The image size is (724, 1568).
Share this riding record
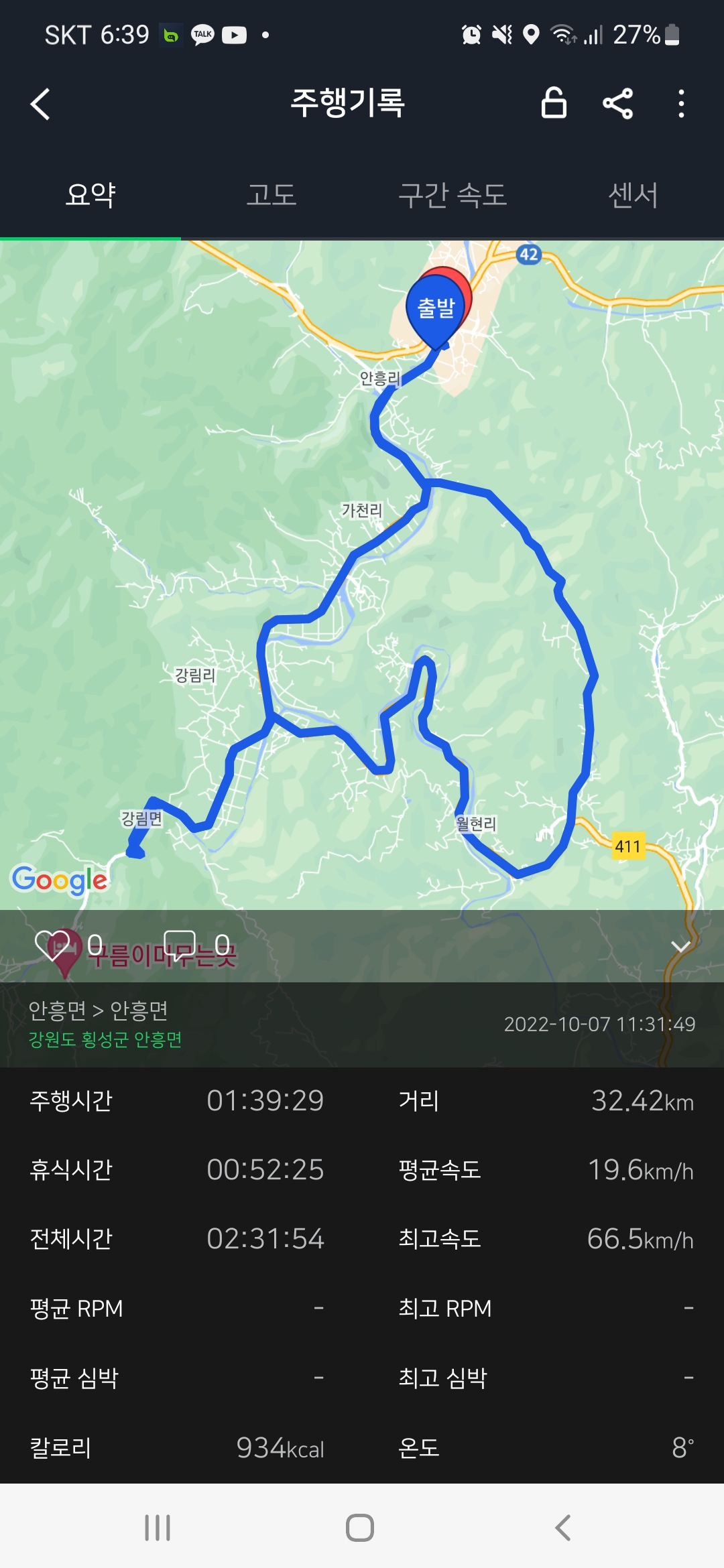(617, 104)
